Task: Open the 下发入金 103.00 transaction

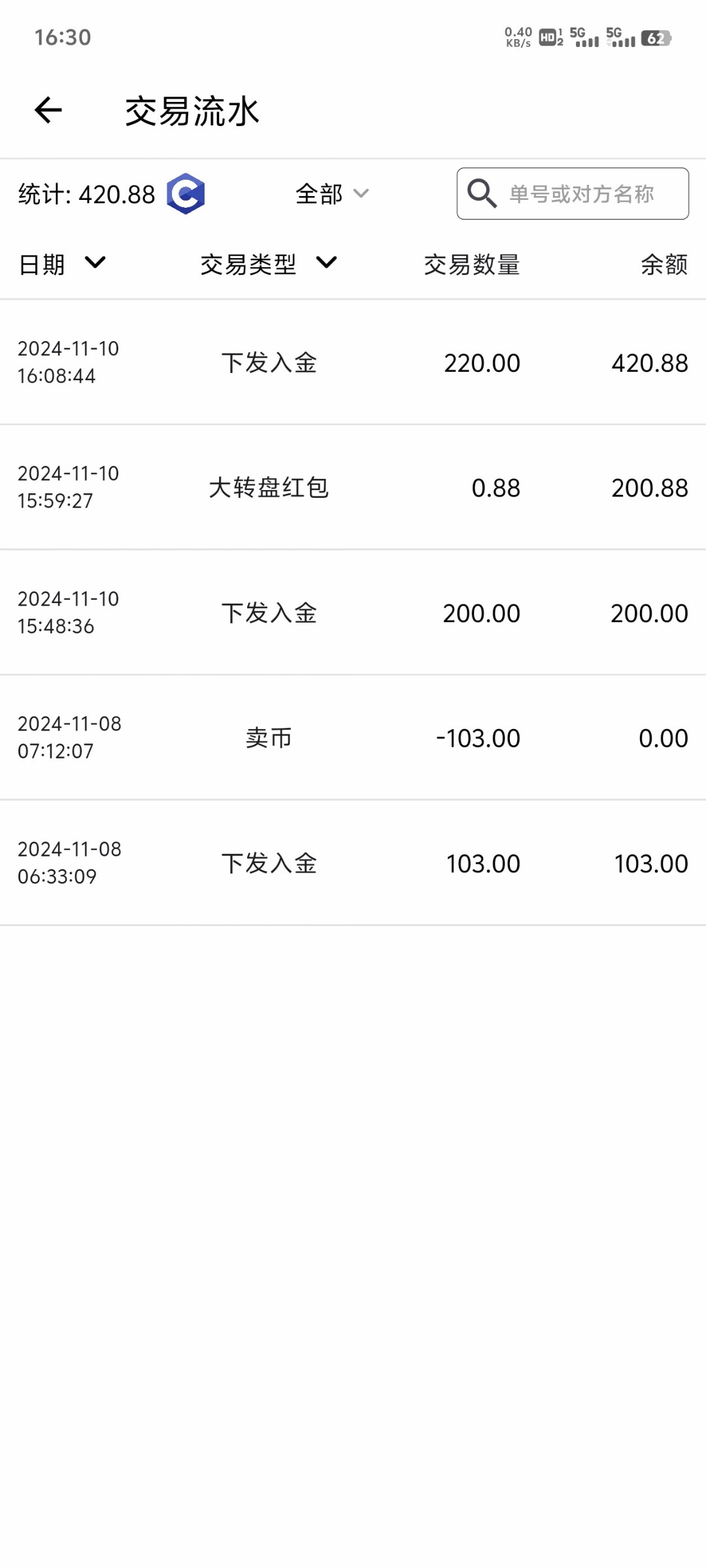Action: pos(353,863)
